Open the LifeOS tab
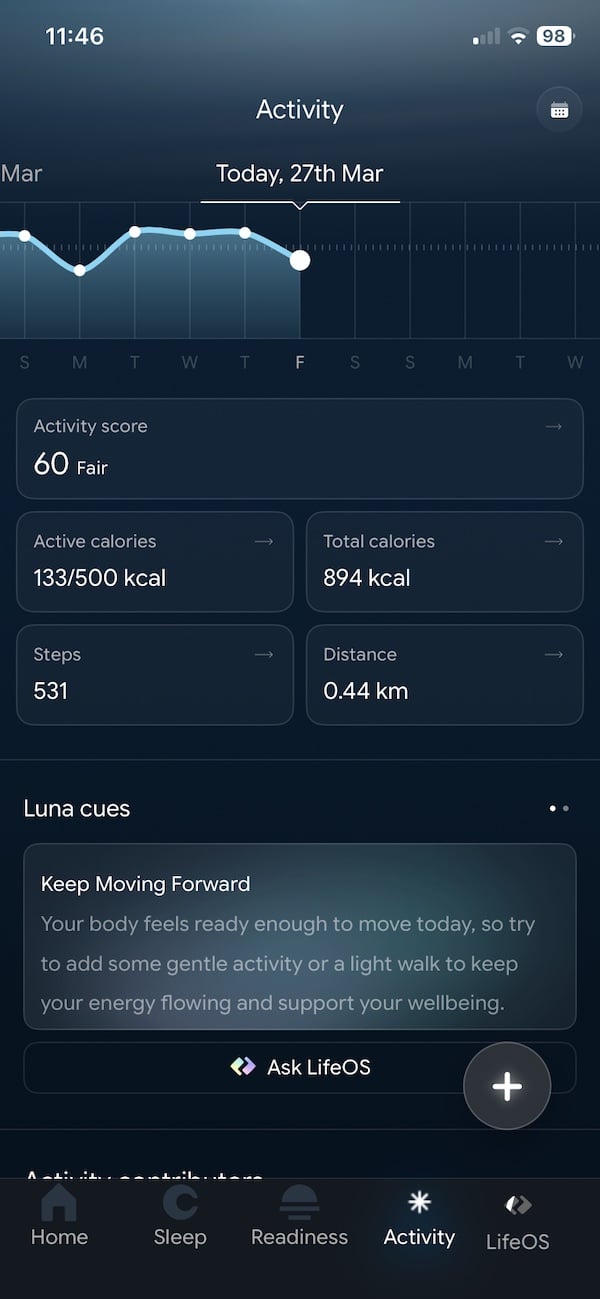This screenshot has height=1299, width=600. pyautogui.click(x=517, y=1221)
